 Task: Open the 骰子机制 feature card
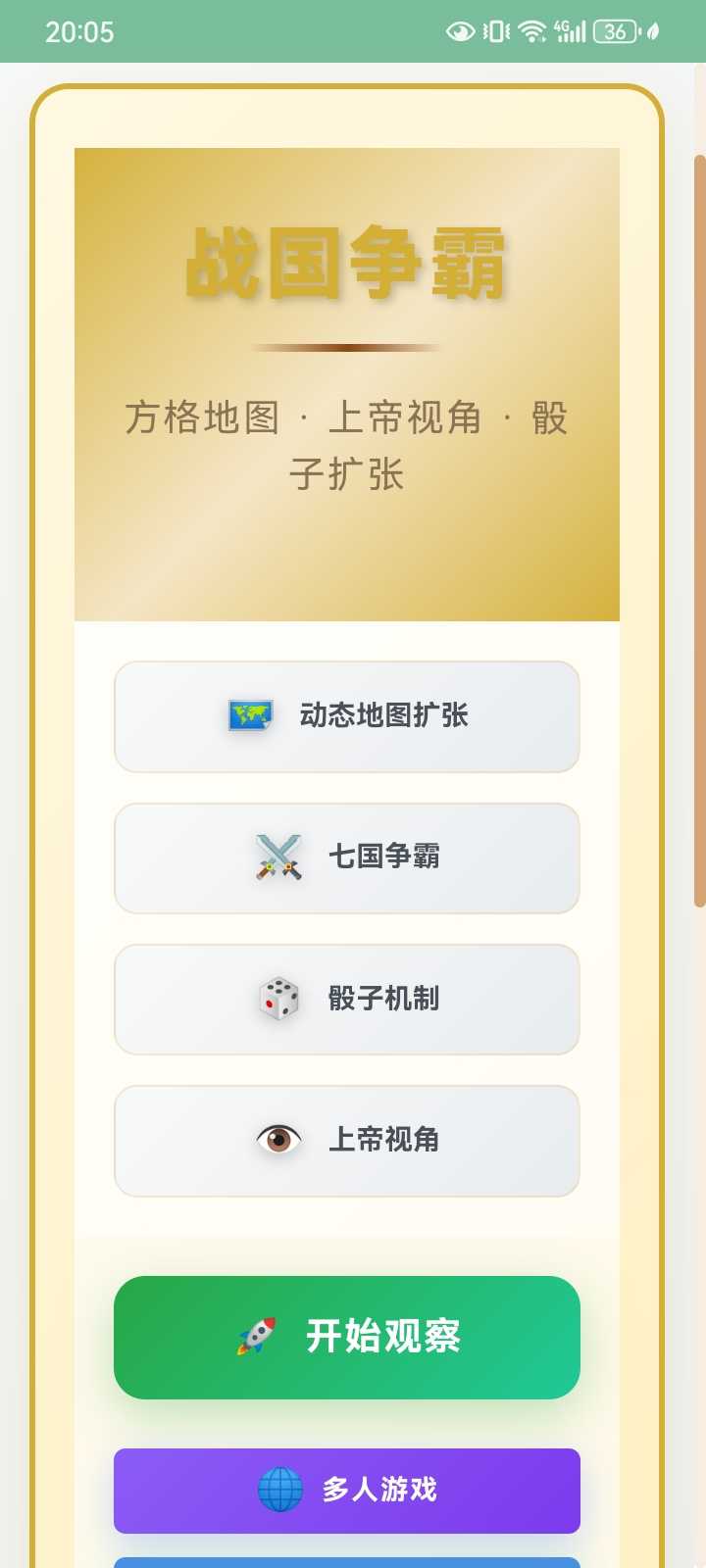[347, 999]
